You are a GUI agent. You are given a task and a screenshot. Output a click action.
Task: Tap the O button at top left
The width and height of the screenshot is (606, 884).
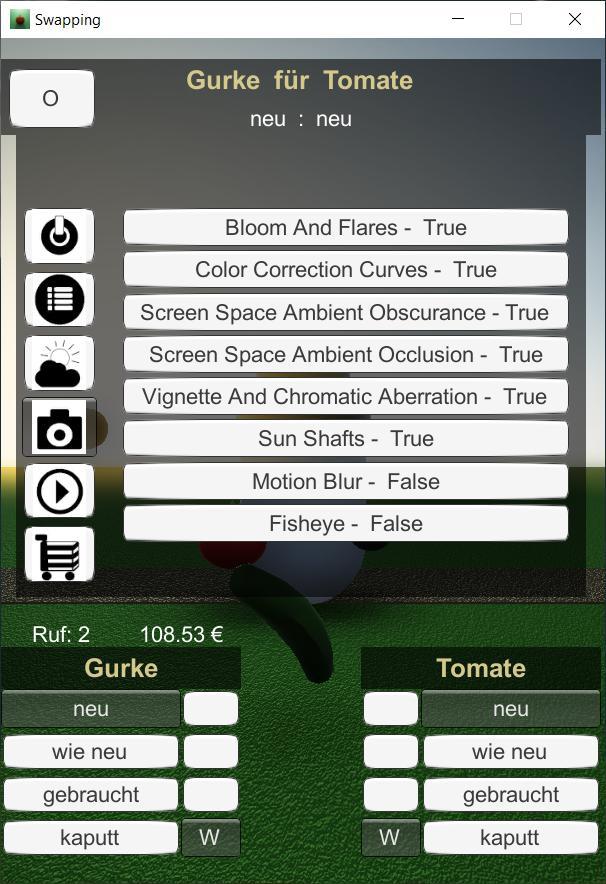51,98
